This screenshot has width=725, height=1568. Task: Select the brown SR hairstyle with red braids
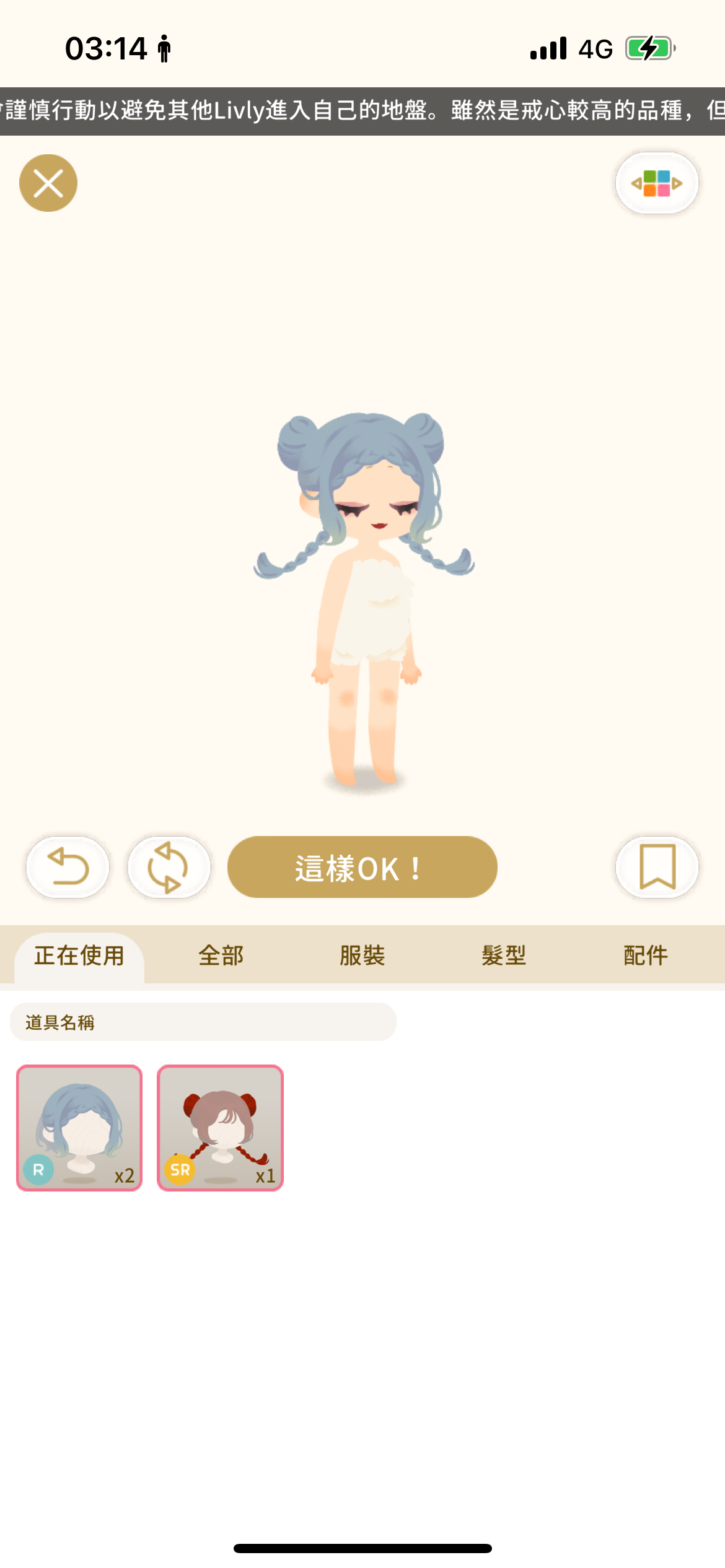221,1128
